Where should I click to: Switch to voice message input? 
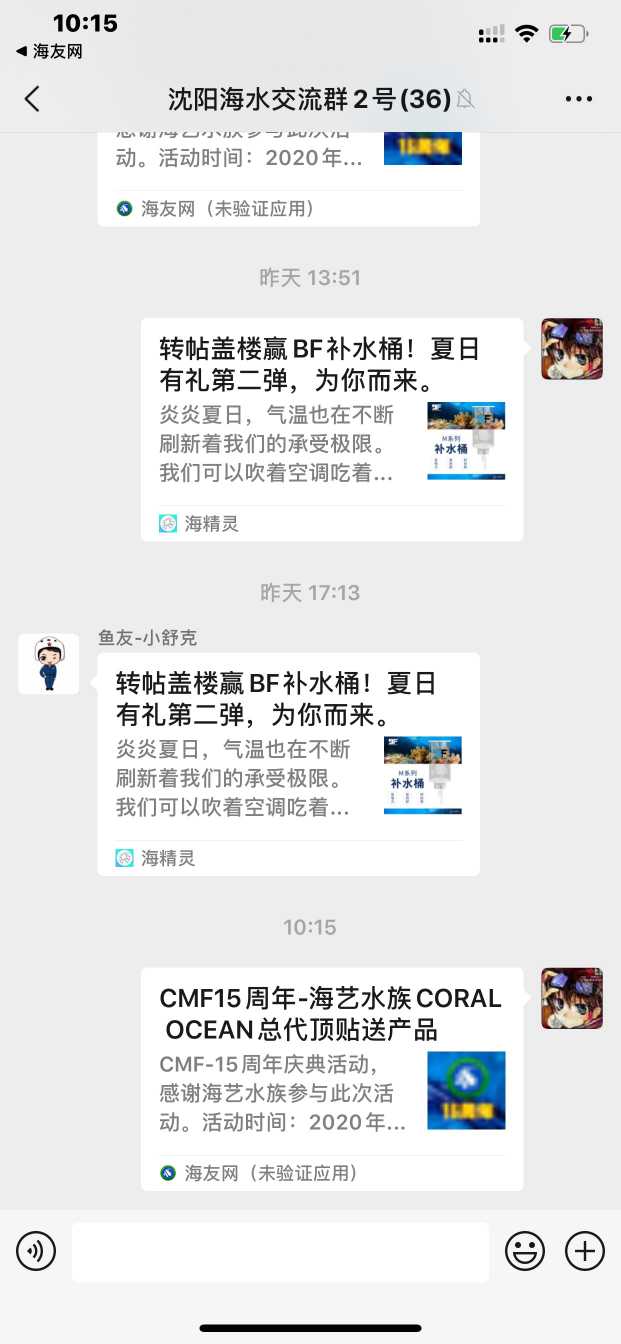point(36,1251)
